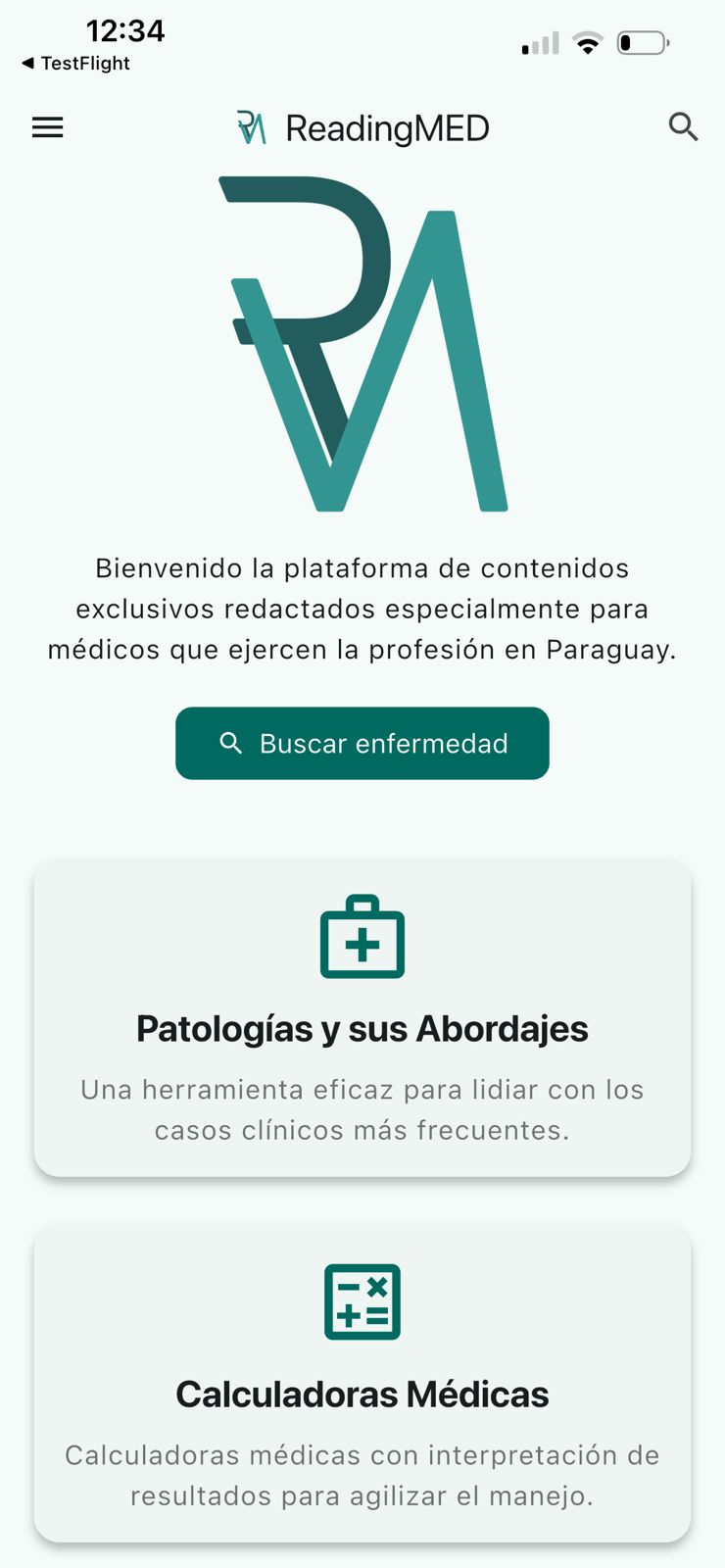Tap the battery indicator in the status bar
The width and height of the screenshot is (725, 1568).
tap(643, 43)
